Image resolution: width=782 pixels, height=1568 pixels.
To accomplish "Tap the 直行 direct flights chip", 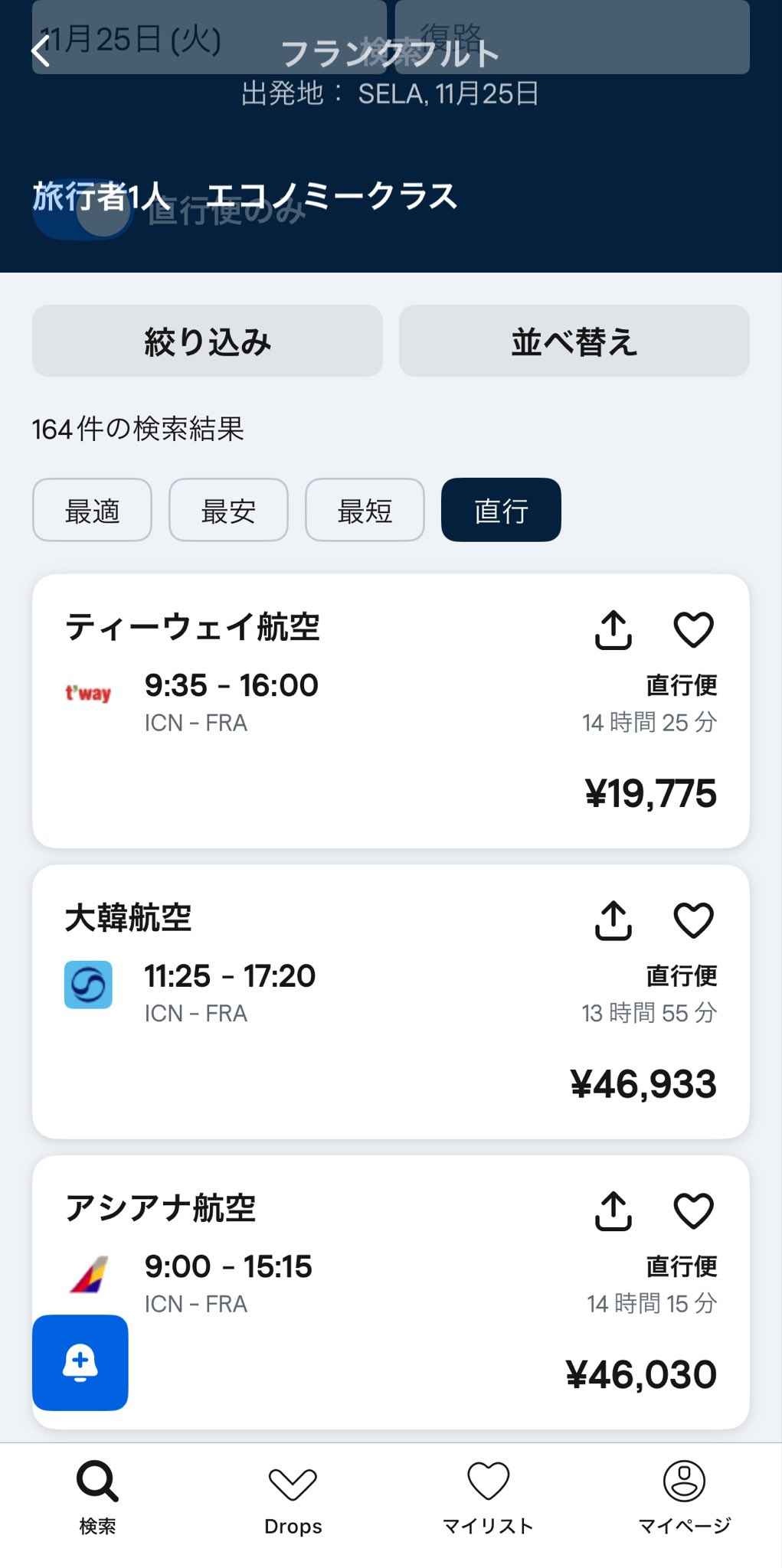I will click(501, 510).
